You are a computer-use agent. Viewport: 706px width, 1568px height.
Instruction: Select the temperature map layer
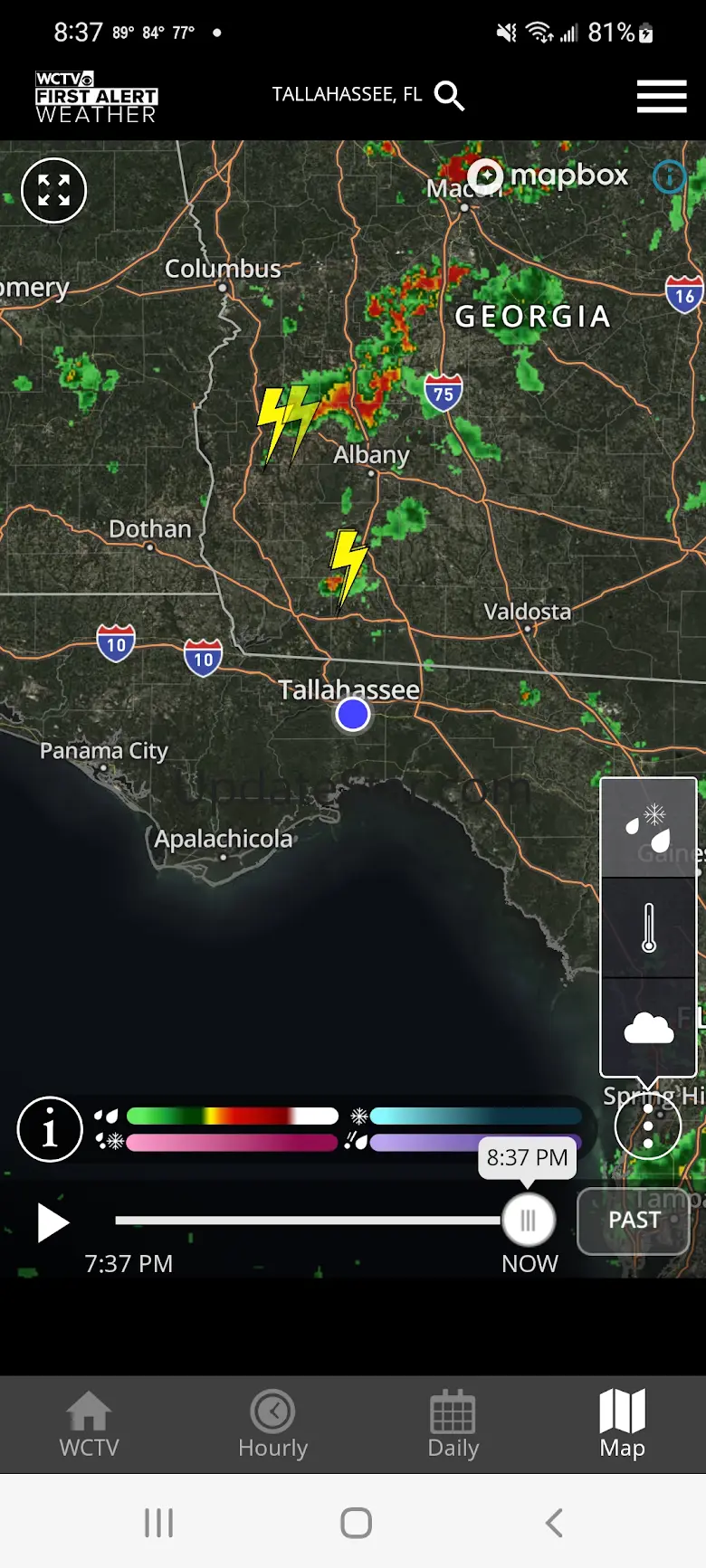(648, 928)
